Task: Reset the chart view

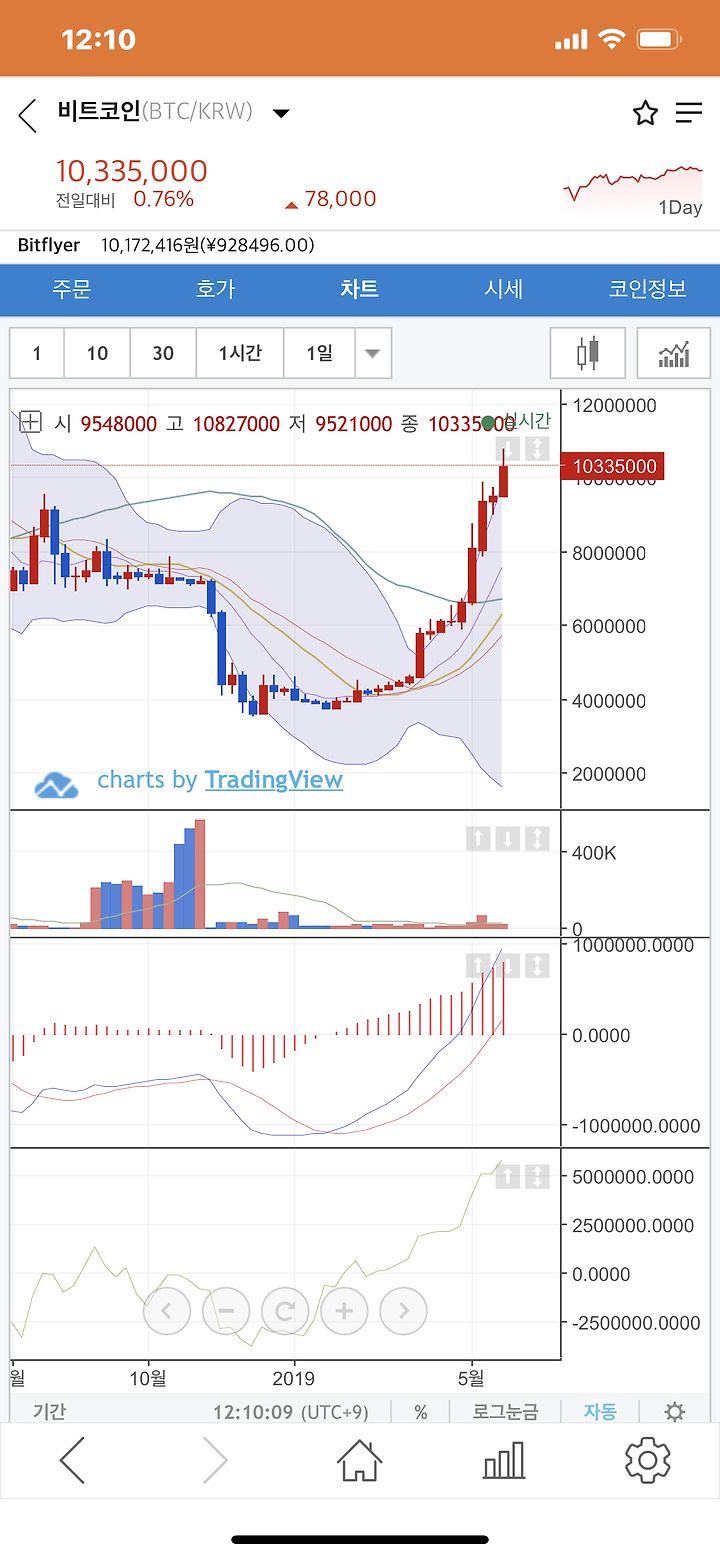Action: [x=285, y=1310]
